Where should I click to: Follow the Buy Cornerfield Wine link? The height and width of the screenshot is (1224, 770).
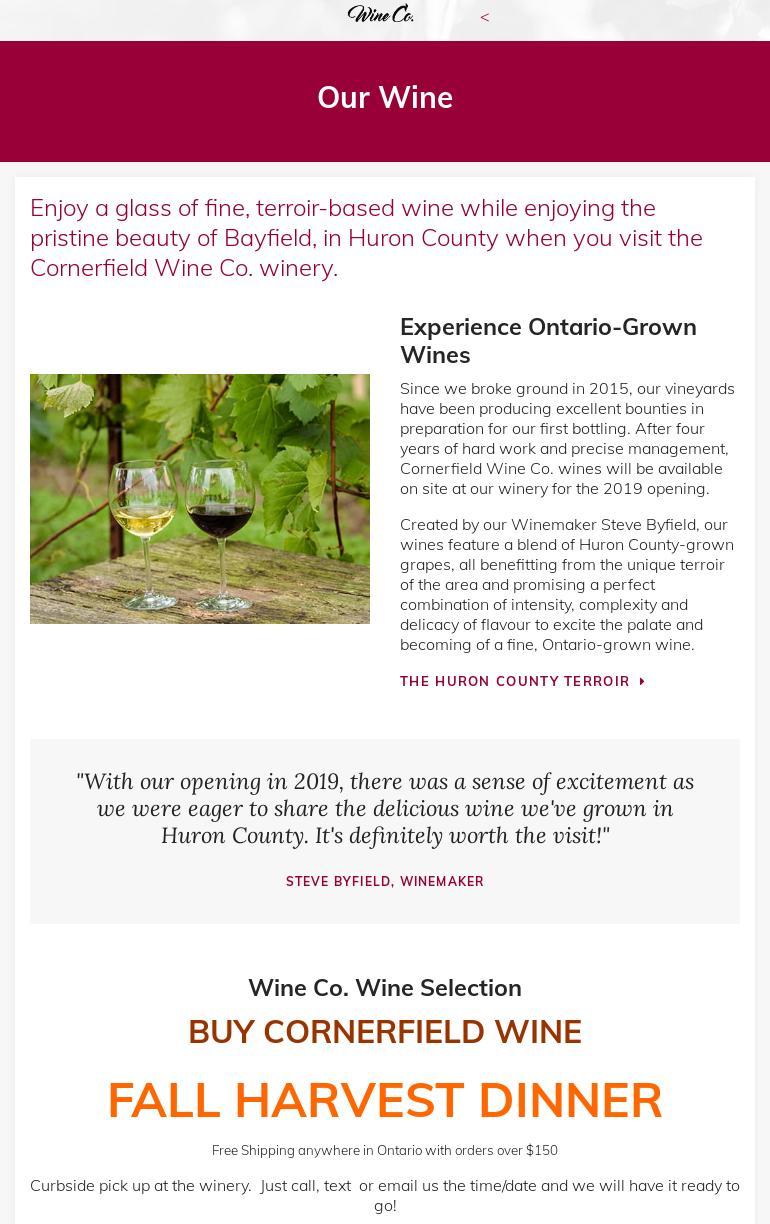[x=385, y=1032]
